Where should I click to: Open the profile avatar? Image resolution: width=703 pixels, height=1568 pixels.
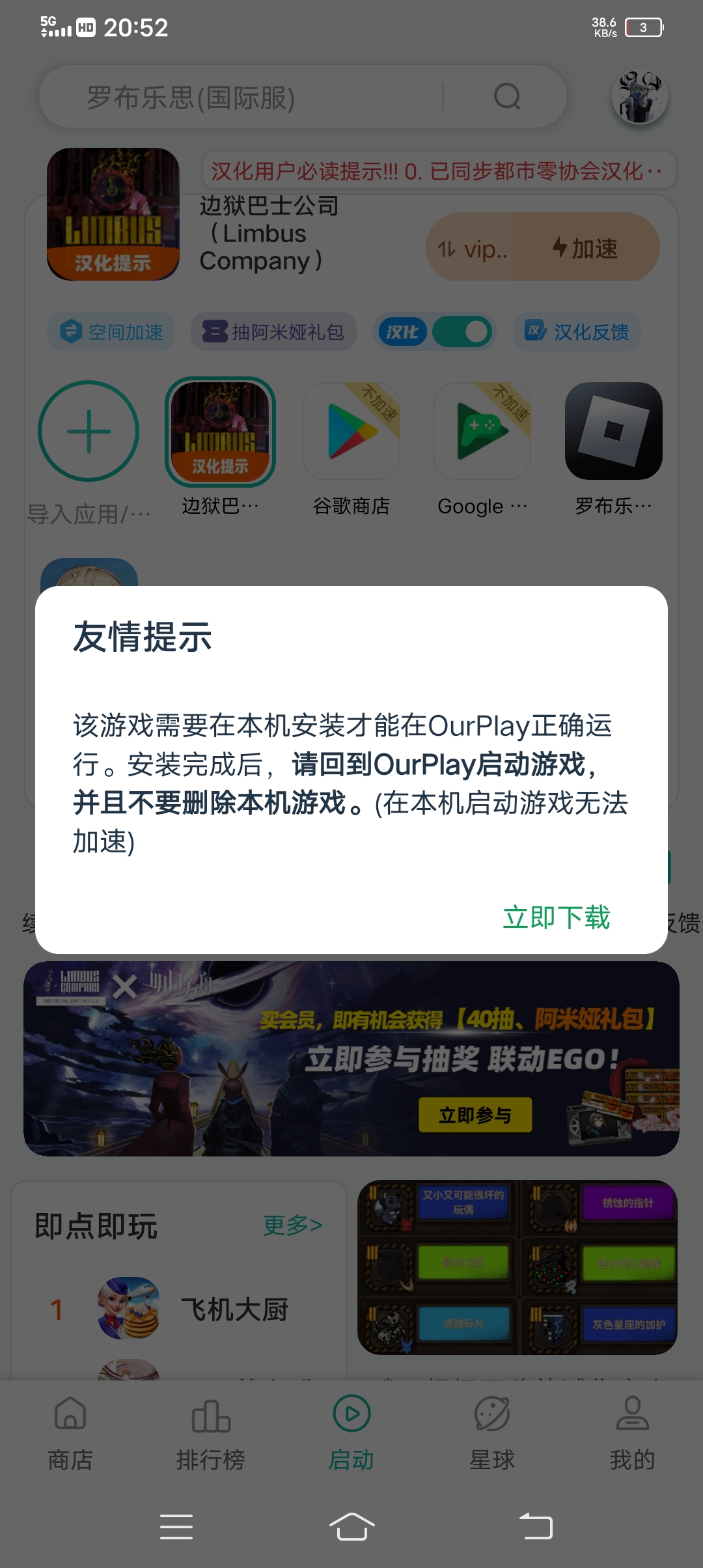(640, 97)
